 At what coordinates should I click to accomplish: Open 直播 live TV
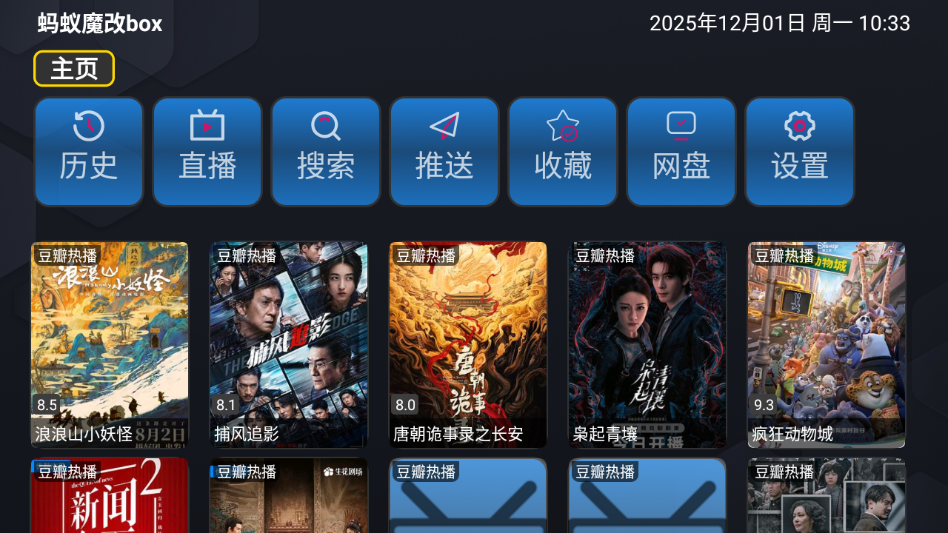(x=207, y=151)
